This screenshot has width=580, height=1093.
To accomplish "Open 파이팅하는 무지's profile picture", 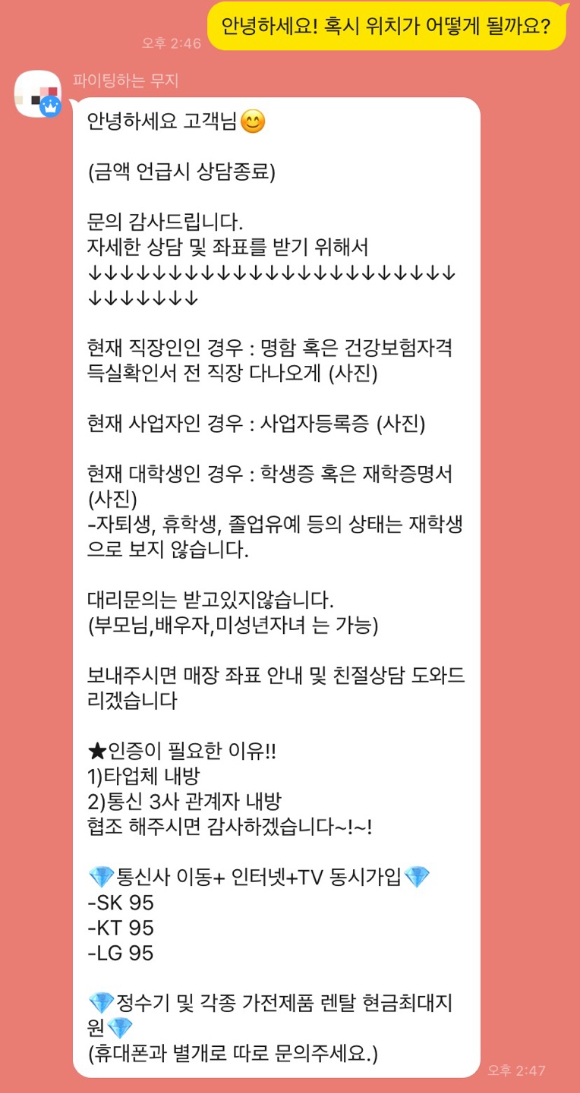I will coord(37,93).
